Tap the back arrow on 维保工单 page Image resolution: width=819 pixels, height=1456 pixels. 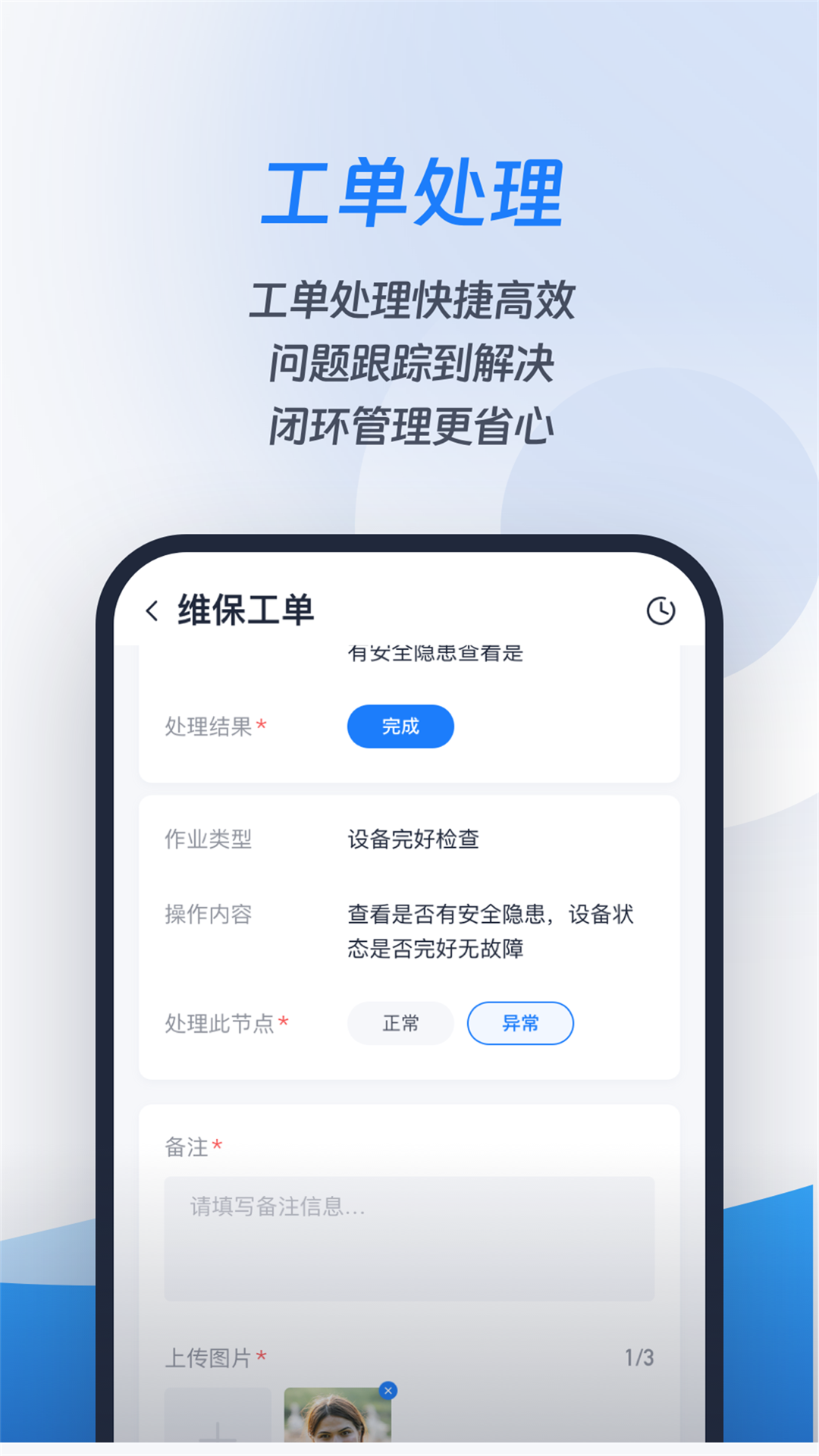[152, 609]
